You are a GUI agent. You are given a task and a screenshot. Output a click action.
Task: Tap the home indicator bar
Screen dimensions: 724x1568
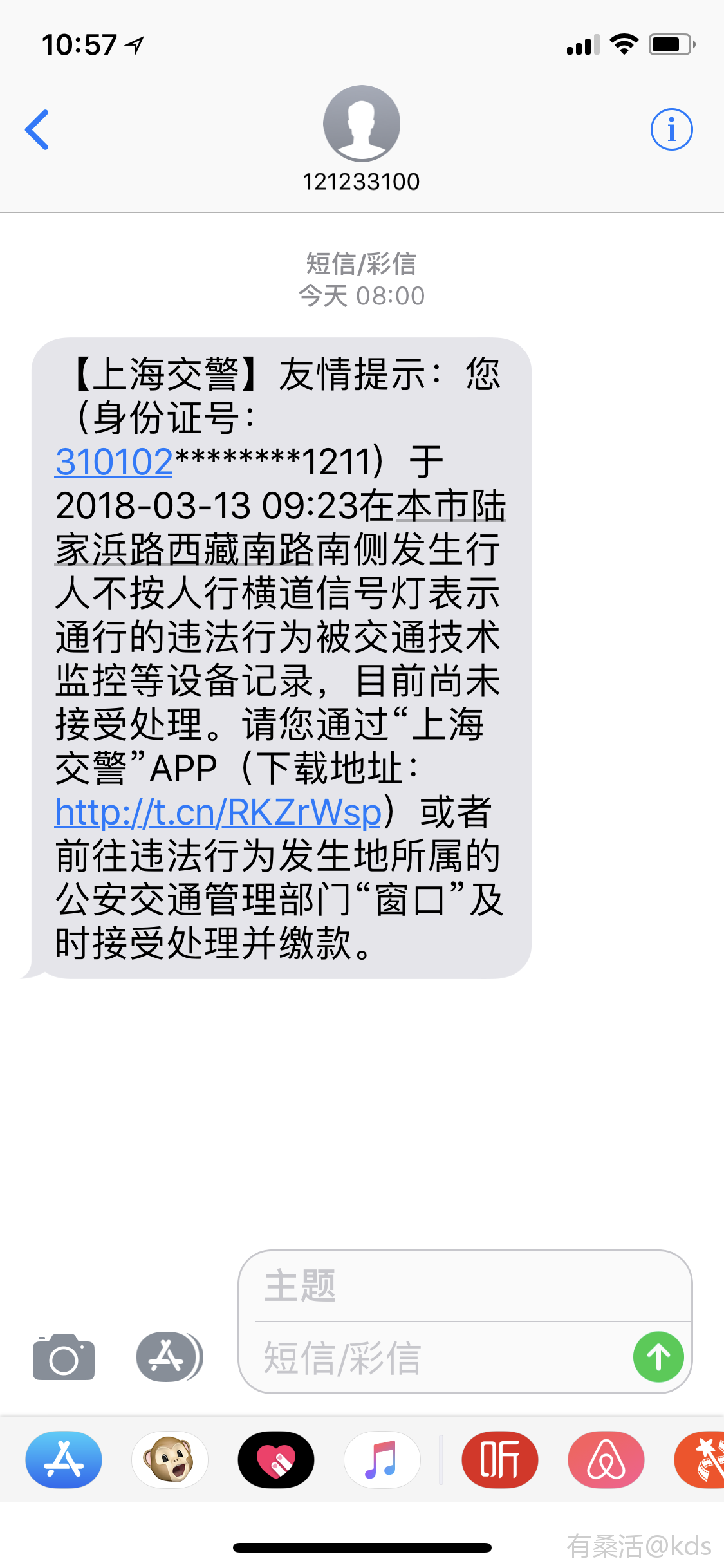point(362,1547)
